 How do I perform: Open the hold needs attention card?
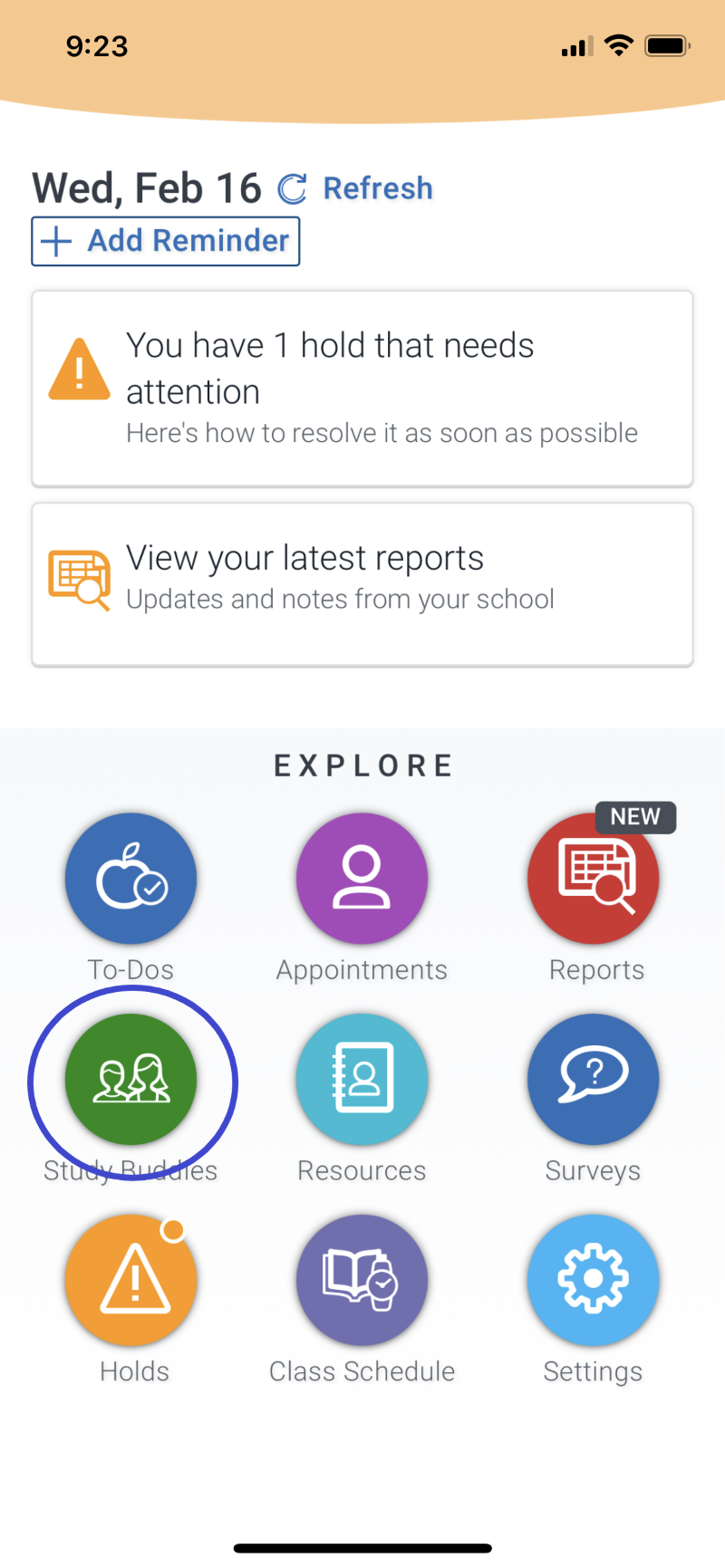(x=362, y=389)
